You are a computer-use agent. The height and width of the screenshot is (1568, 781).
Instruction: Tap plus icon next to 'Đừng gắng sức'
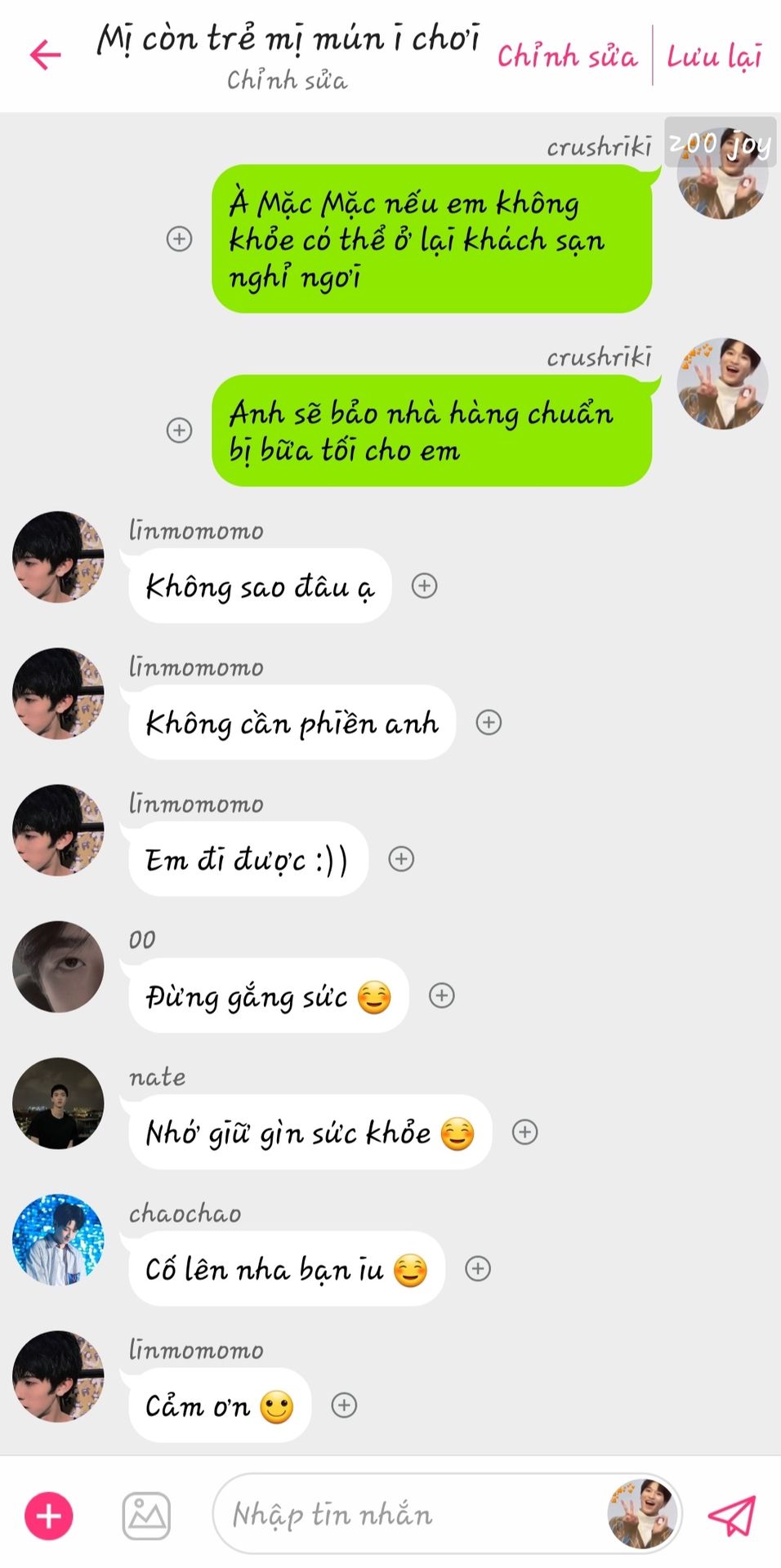(x=442, y=995)
